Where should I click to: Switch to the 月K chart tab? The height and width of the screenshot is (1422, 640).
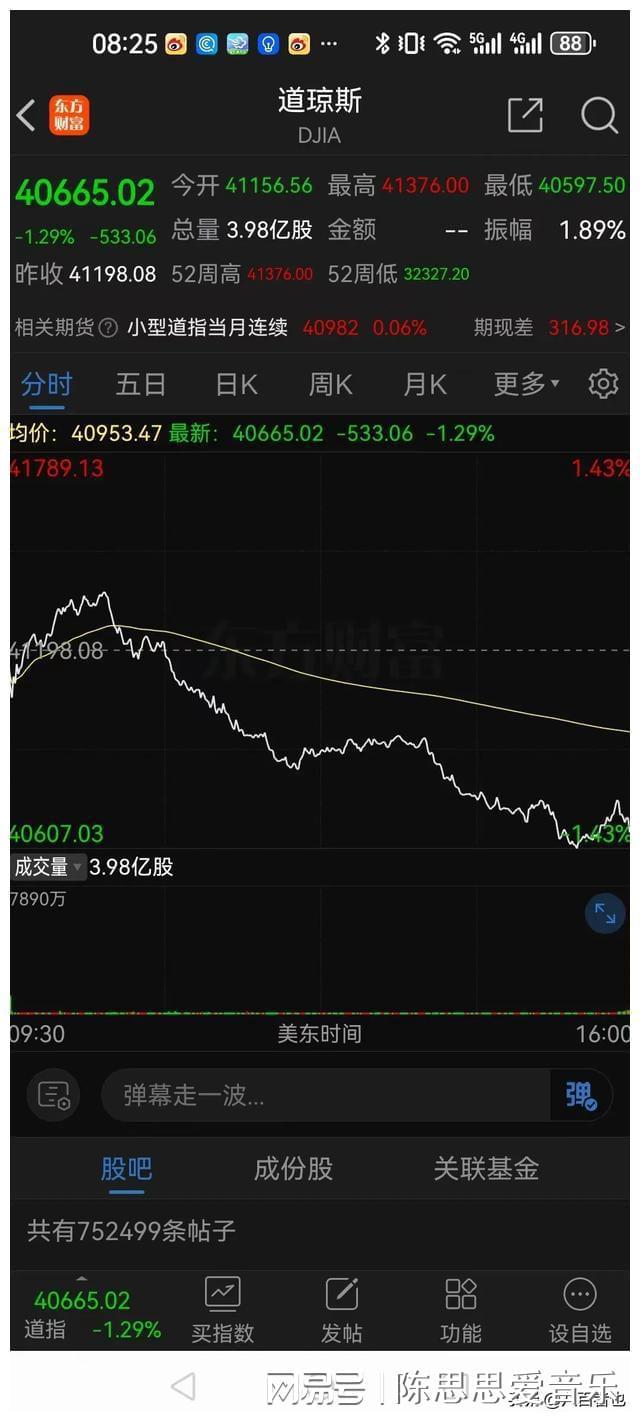tap(424, 384)
